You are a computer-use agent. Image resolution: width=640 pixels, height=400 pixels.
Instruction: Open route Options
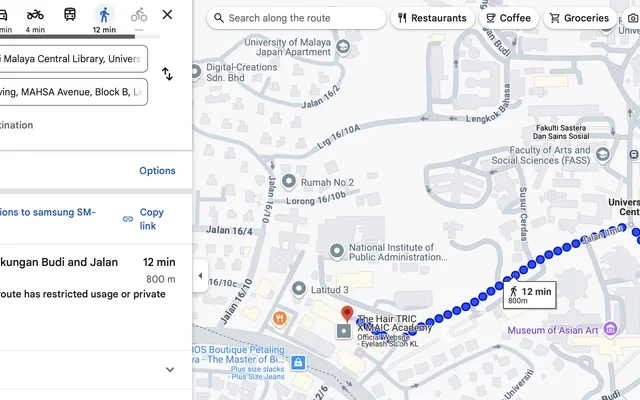tap(157, 171)
